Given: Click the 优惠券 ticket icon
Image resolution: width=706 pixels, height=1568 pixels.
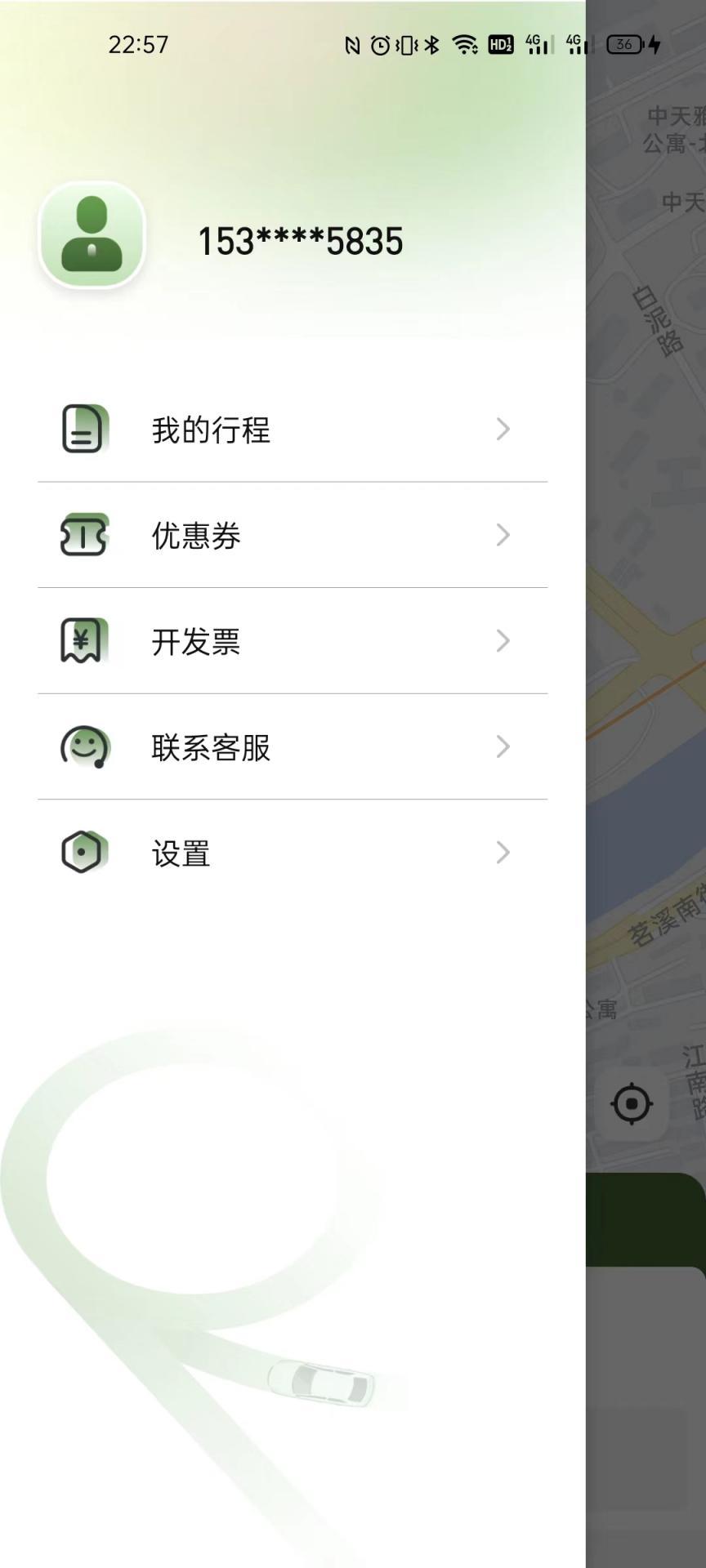Looking at the screenshot, I should pos(82,535).
